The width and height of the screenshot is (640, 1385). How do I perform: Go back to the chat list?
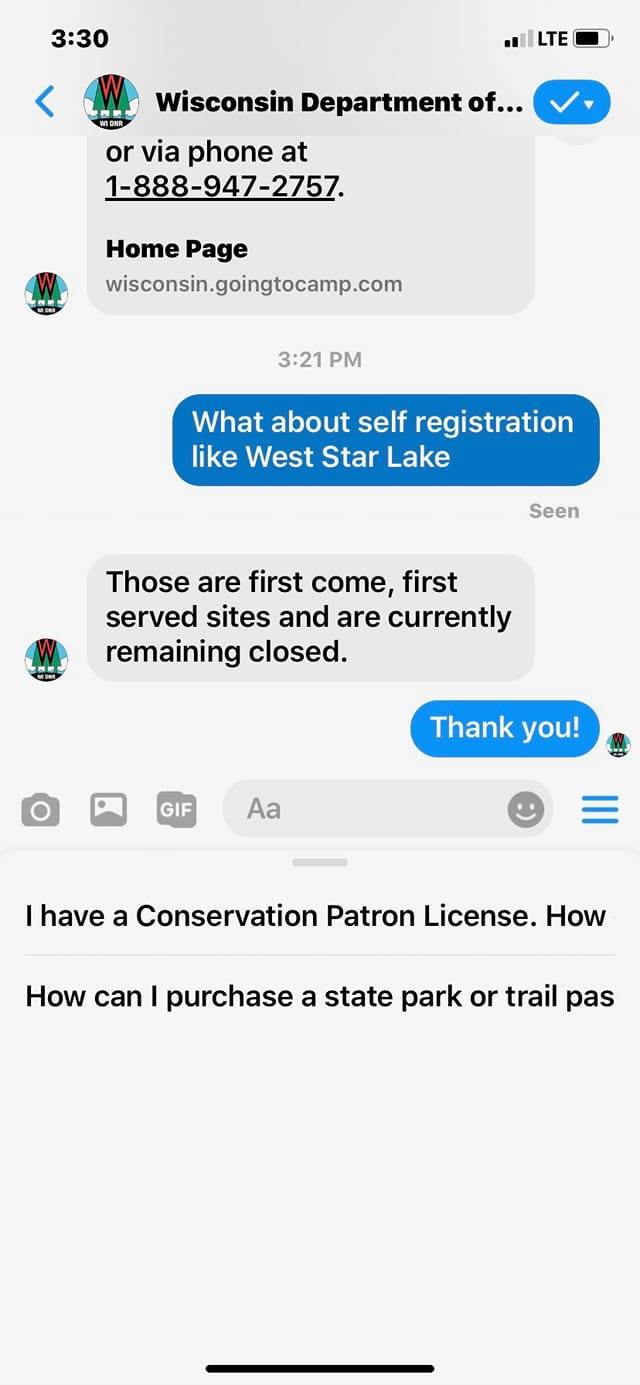[45, 101]
